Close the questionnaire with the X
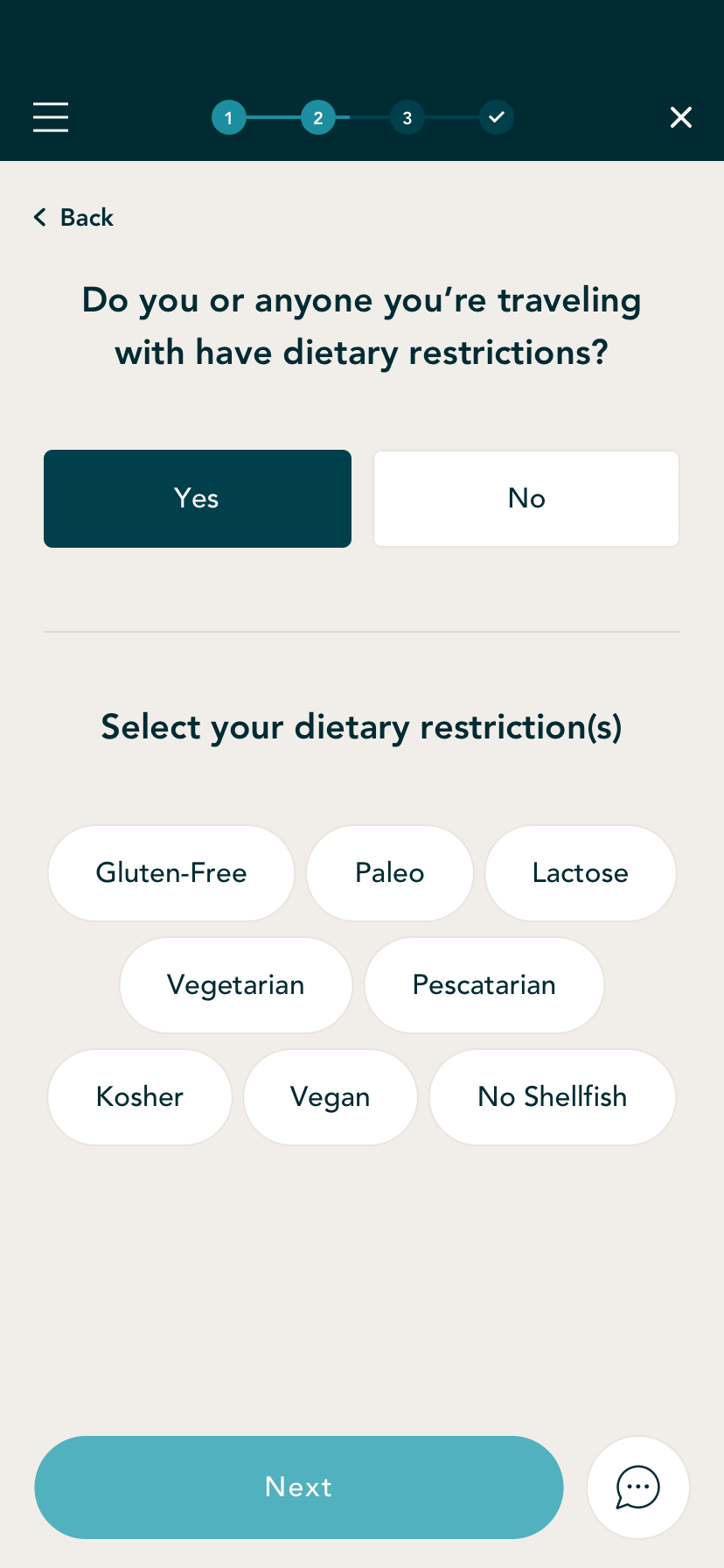Screen dimensions: 724x1568 680,117
